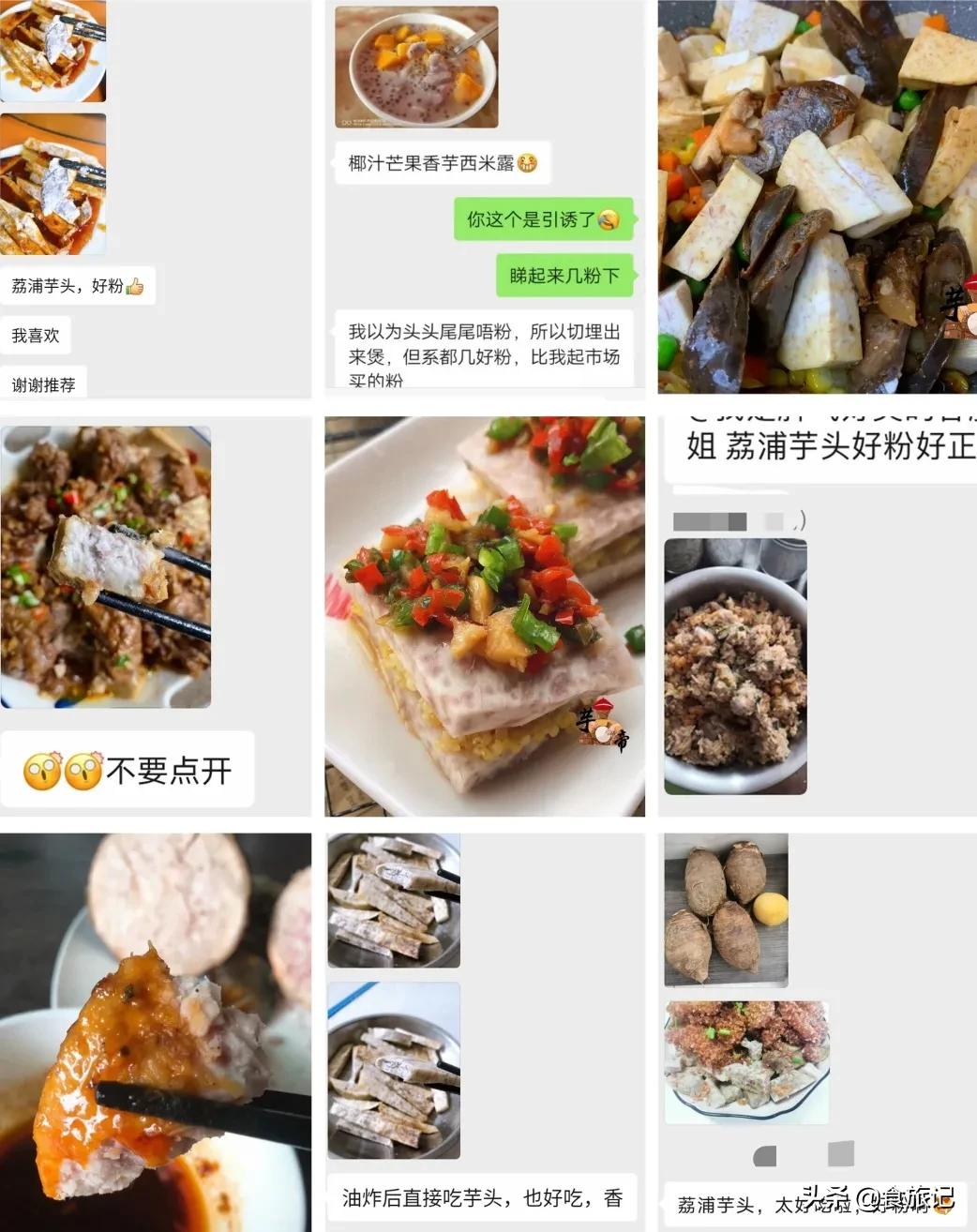Screen dimensions: 977x1232
Task: Open the fried taro strips photo above 油炸后直接吃芋头
Action: tap(393, 1069)
